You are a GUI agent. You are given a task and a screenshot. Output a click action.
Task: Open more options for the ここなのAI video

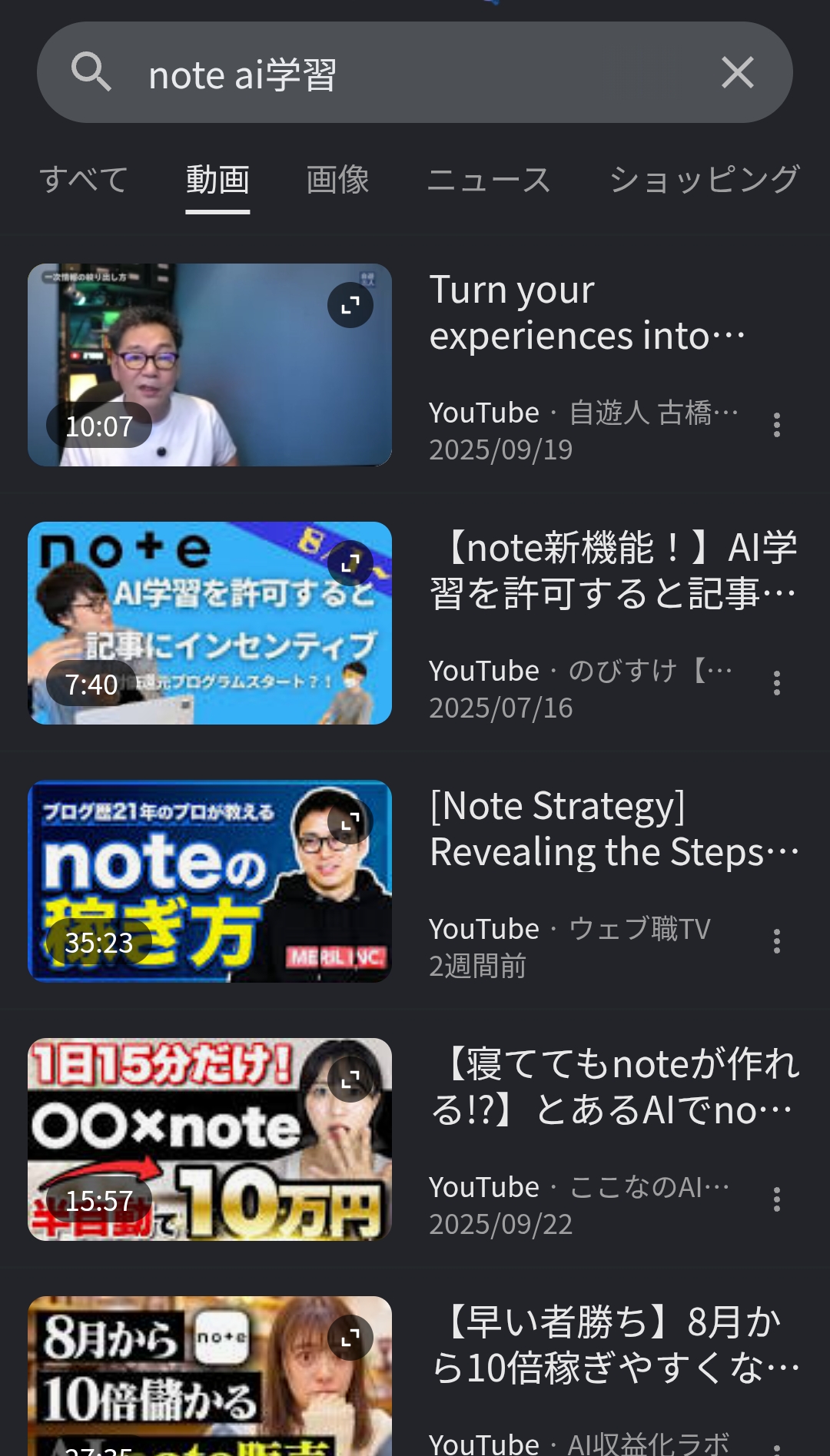click(x=777, y=1199)
